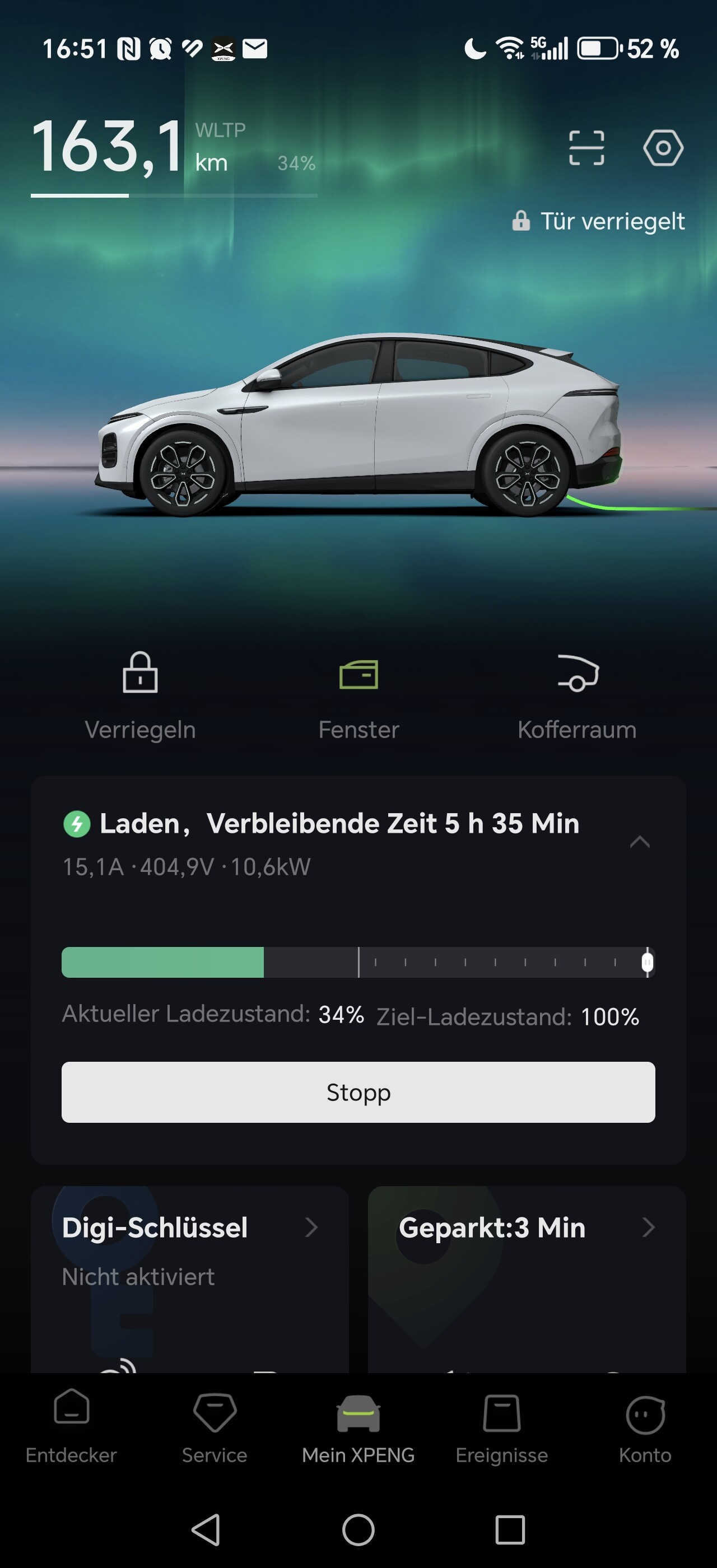Stop charging with the Stopp button

pyautogui.click(x=358, y=1092)
